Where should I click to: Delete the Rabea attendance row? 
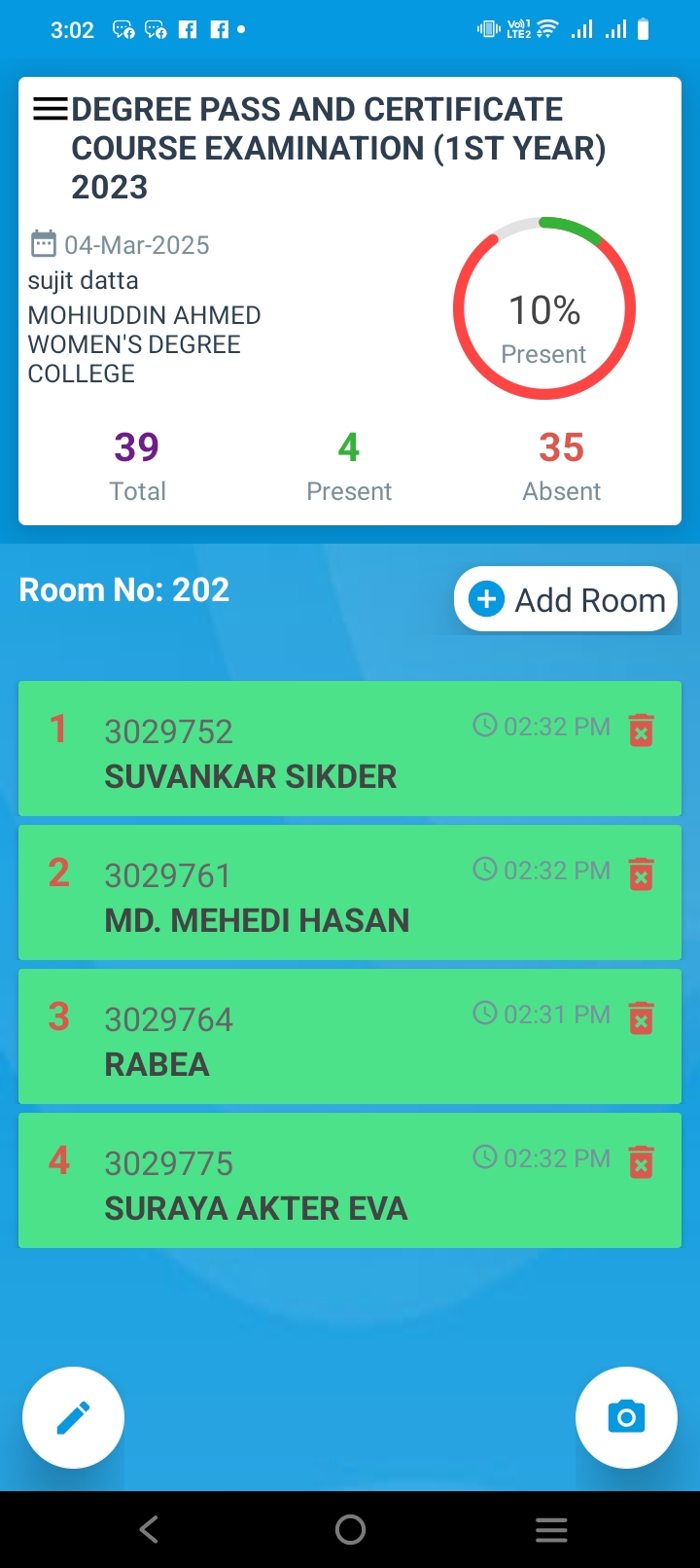click(641, 1017)
